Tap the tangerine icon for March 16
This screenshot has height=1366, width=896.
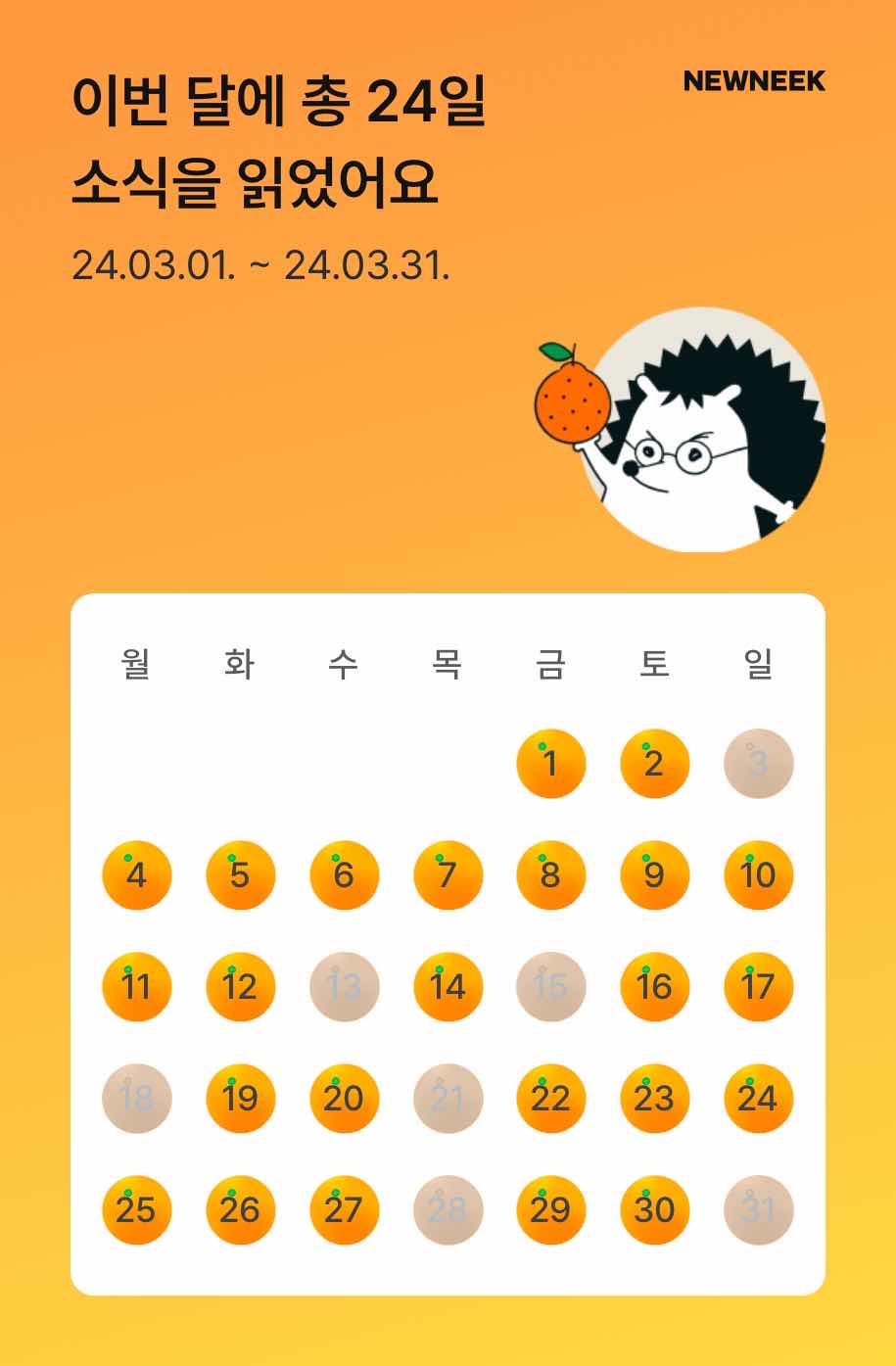point(655,986)
